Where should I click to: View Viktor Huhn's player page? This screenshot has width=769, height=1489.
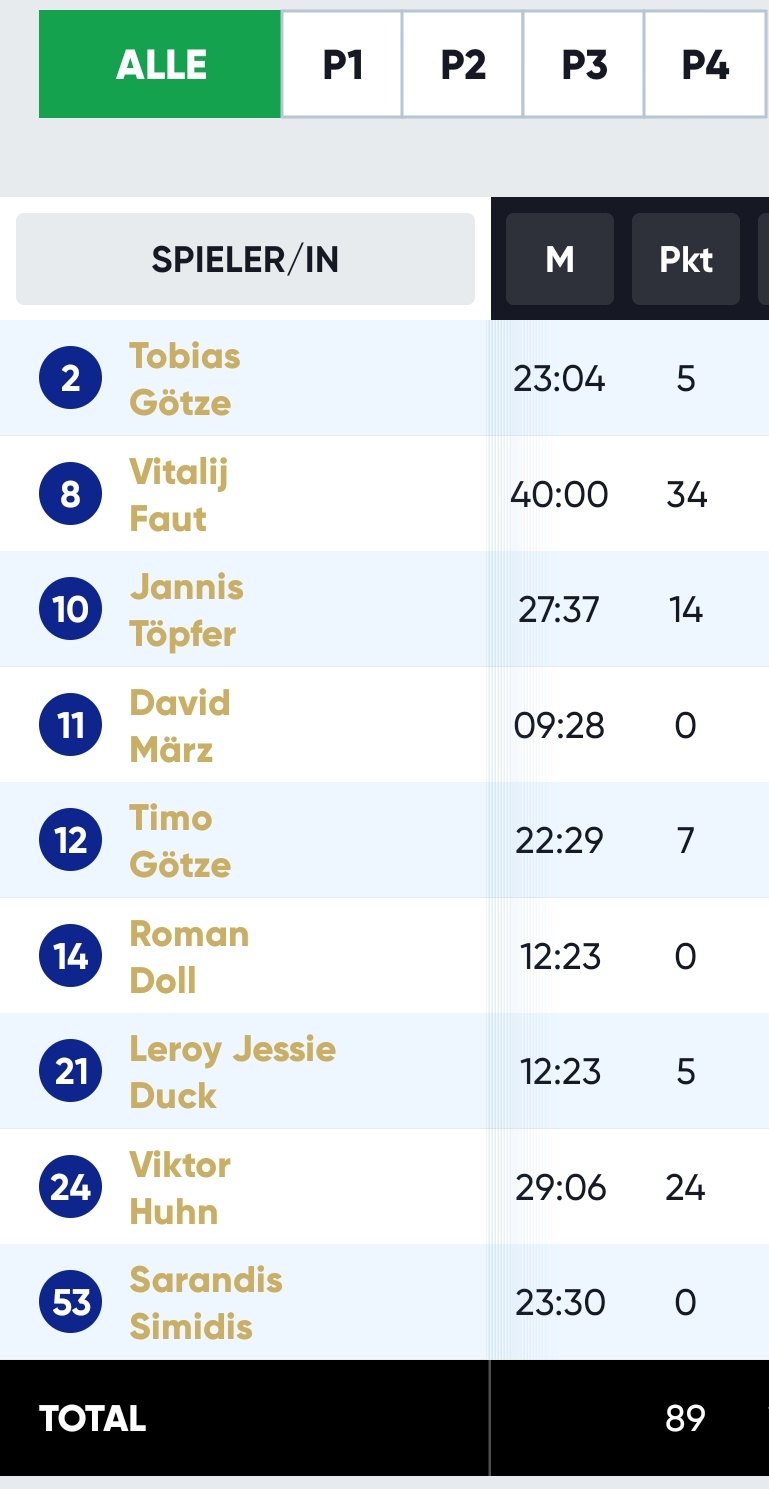pos(180,1188)
